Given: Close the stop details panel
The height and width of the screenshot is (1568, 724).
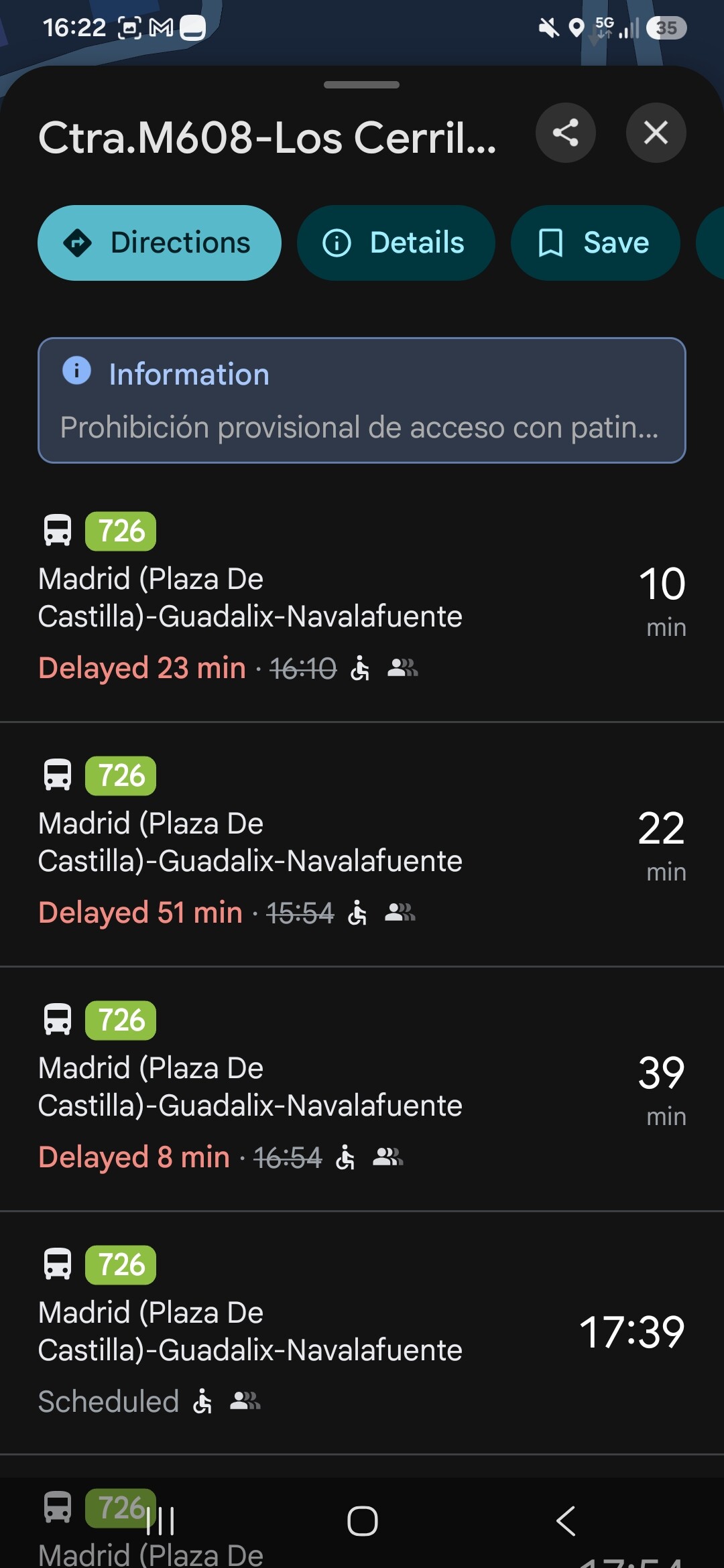Looking at the screenshot, I should coord(656,133).
